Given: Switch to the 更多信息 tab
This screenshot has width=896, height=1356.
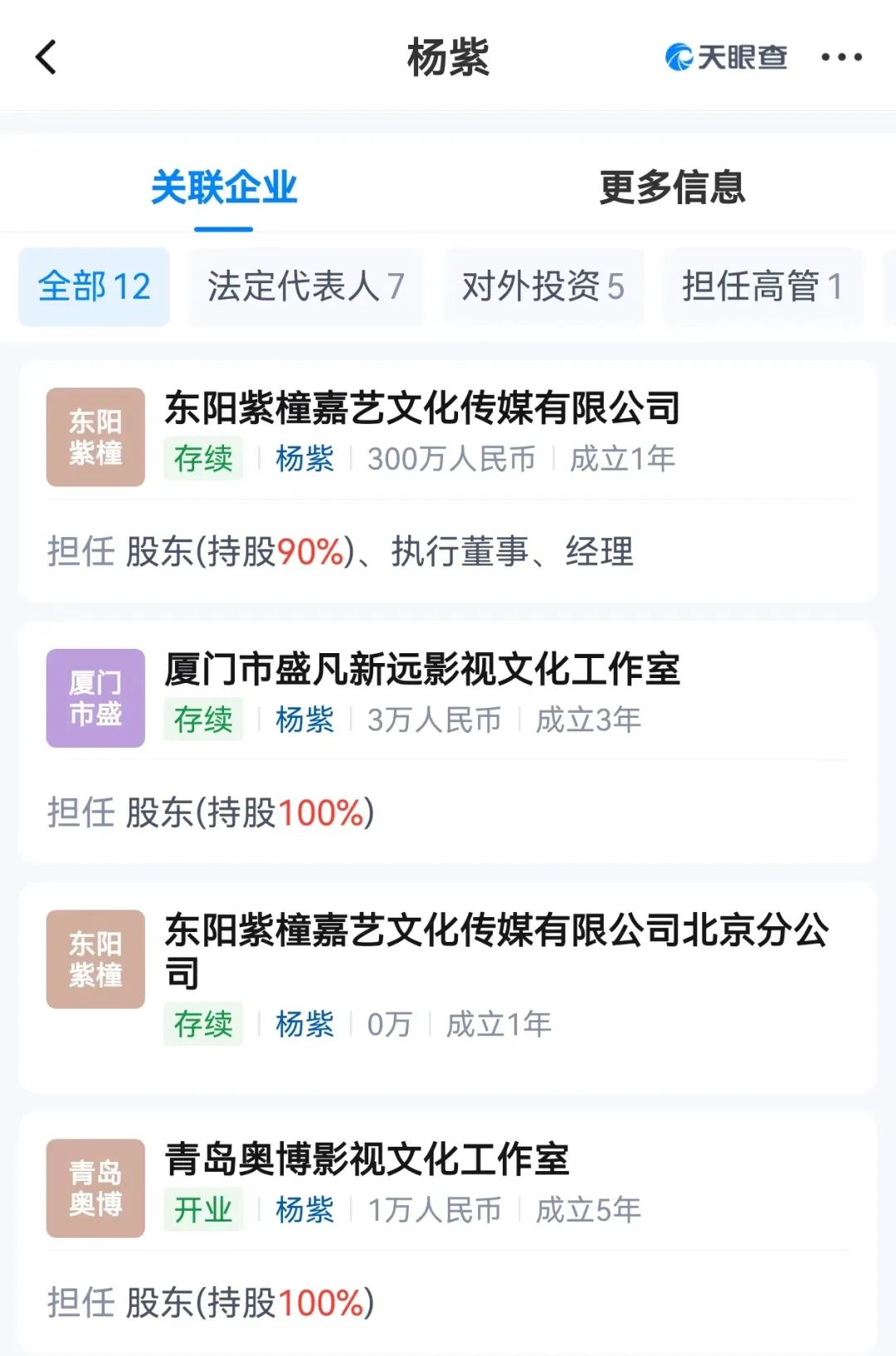Looking at the screenshot, I should point(672,188).
